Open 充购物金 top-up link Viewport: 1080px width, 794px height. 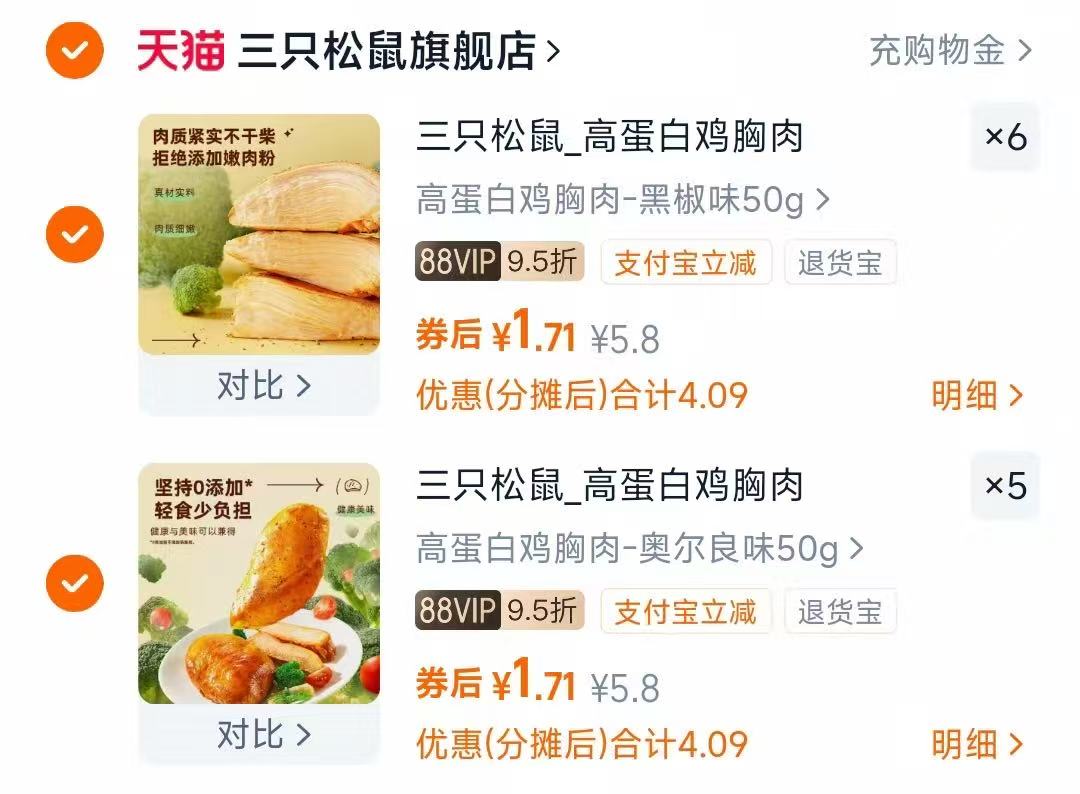(949, 50)
